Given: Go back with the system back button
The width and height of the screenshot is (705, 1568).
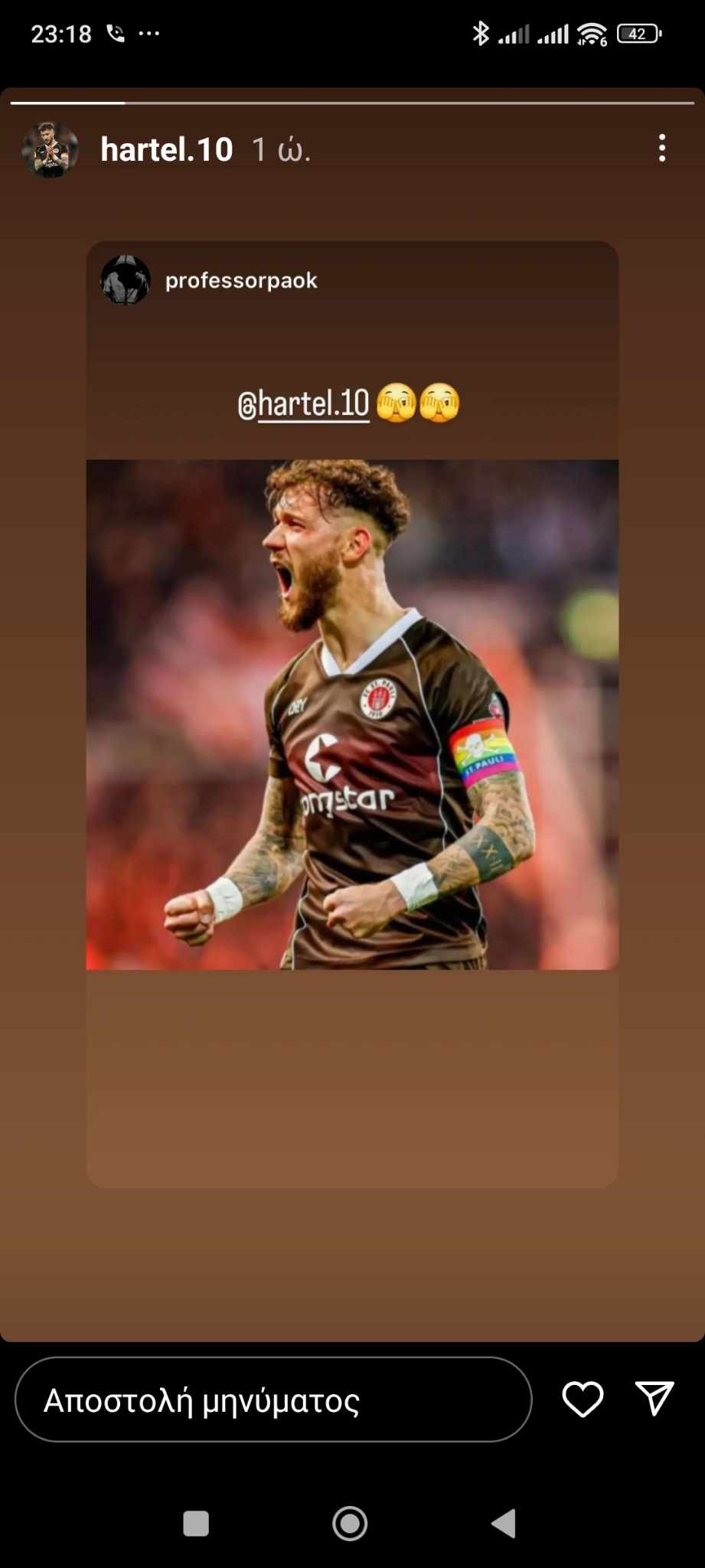Looking at the screenshot, I should (x=504, y=1523).
